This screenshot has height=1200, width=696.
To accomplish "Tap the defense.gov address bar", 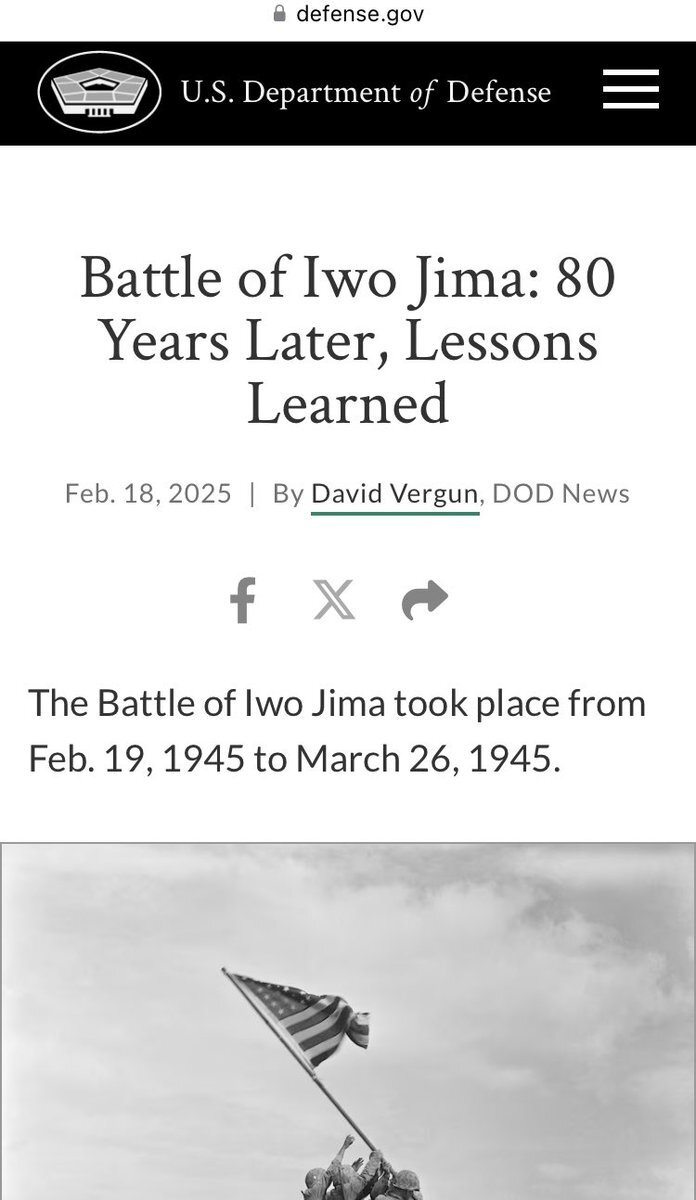I will (348, 14).
